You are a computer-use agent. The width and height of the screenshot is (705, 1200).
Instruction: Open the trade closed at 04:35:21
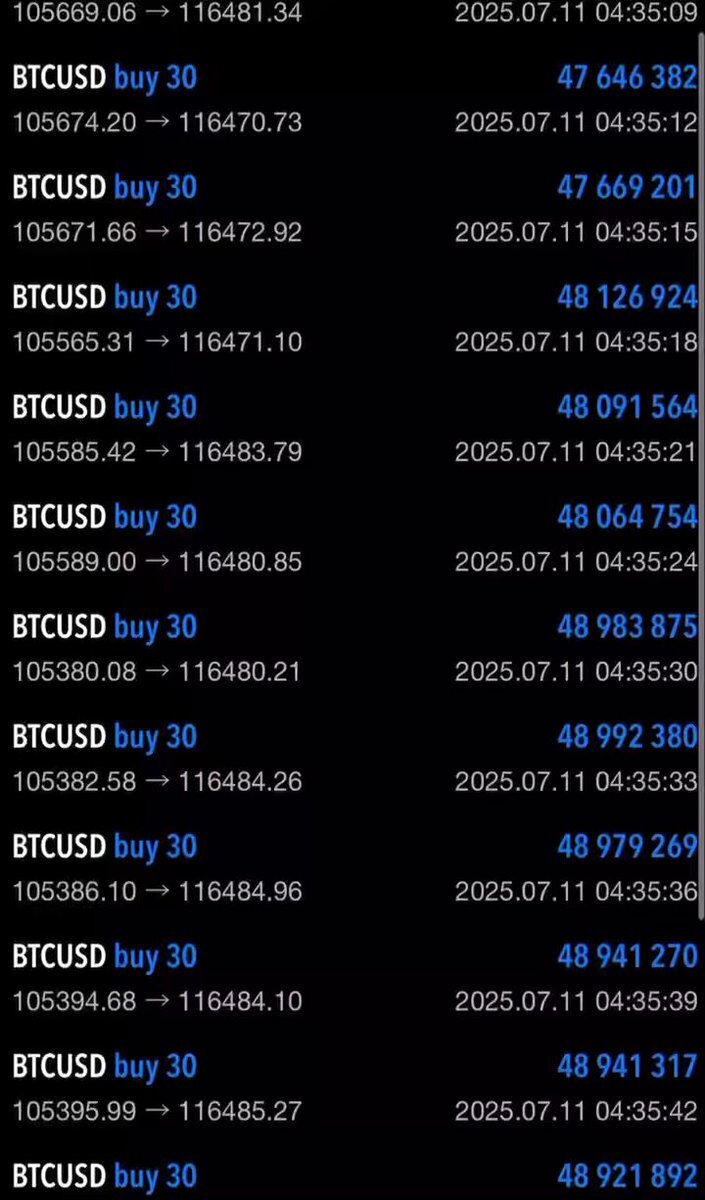coord(352,429)
